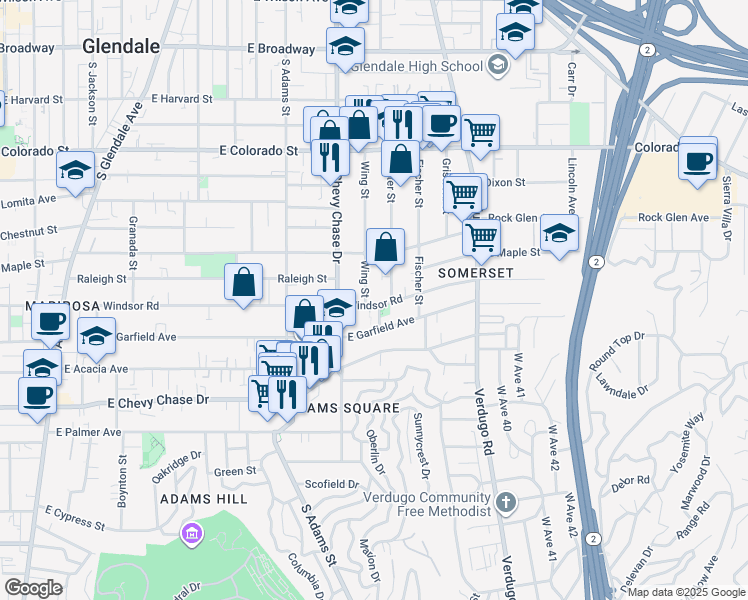Open Verdugo Community Free Methodist church pin
The image size is (748, 600).
point(506,503)
